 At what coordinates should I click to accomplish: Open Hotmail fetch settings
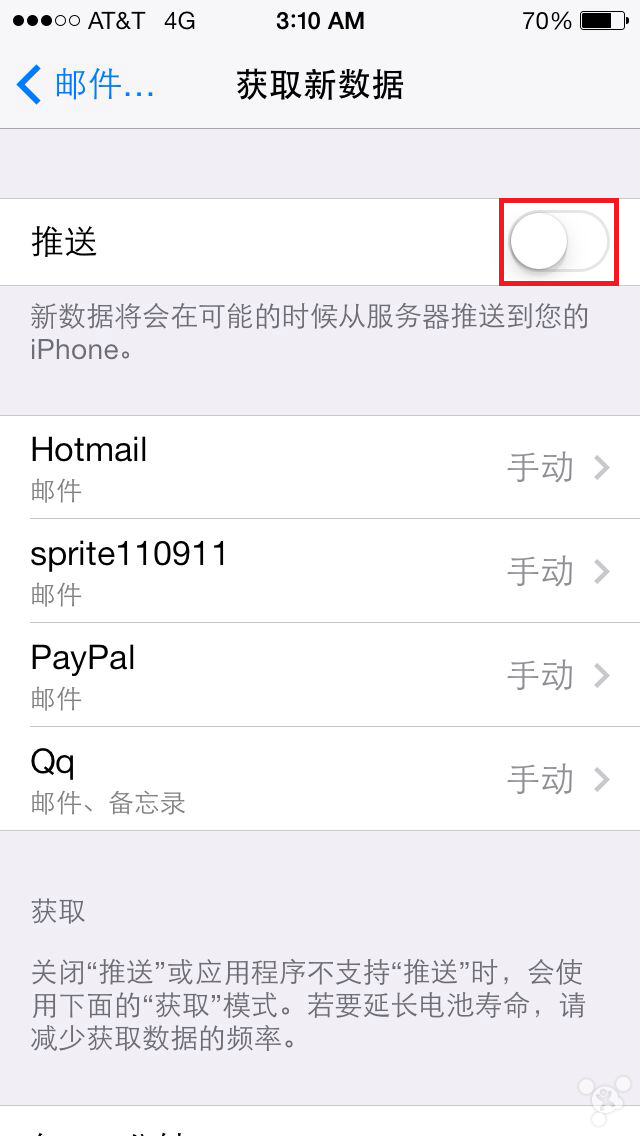[x=320, y=467]
